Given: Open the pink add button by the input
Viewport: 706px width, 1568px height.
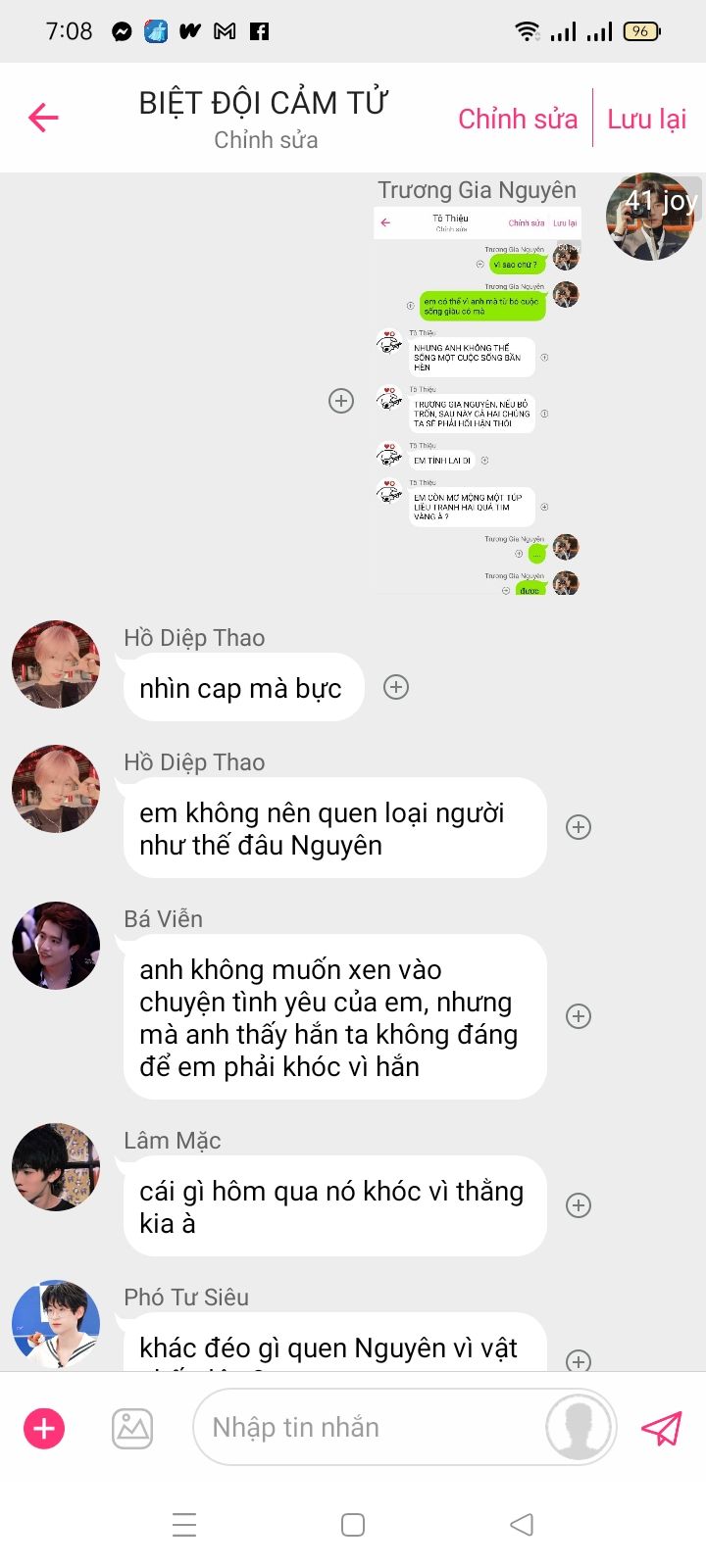Looking at the screenshot, I should click(44, 1428).
